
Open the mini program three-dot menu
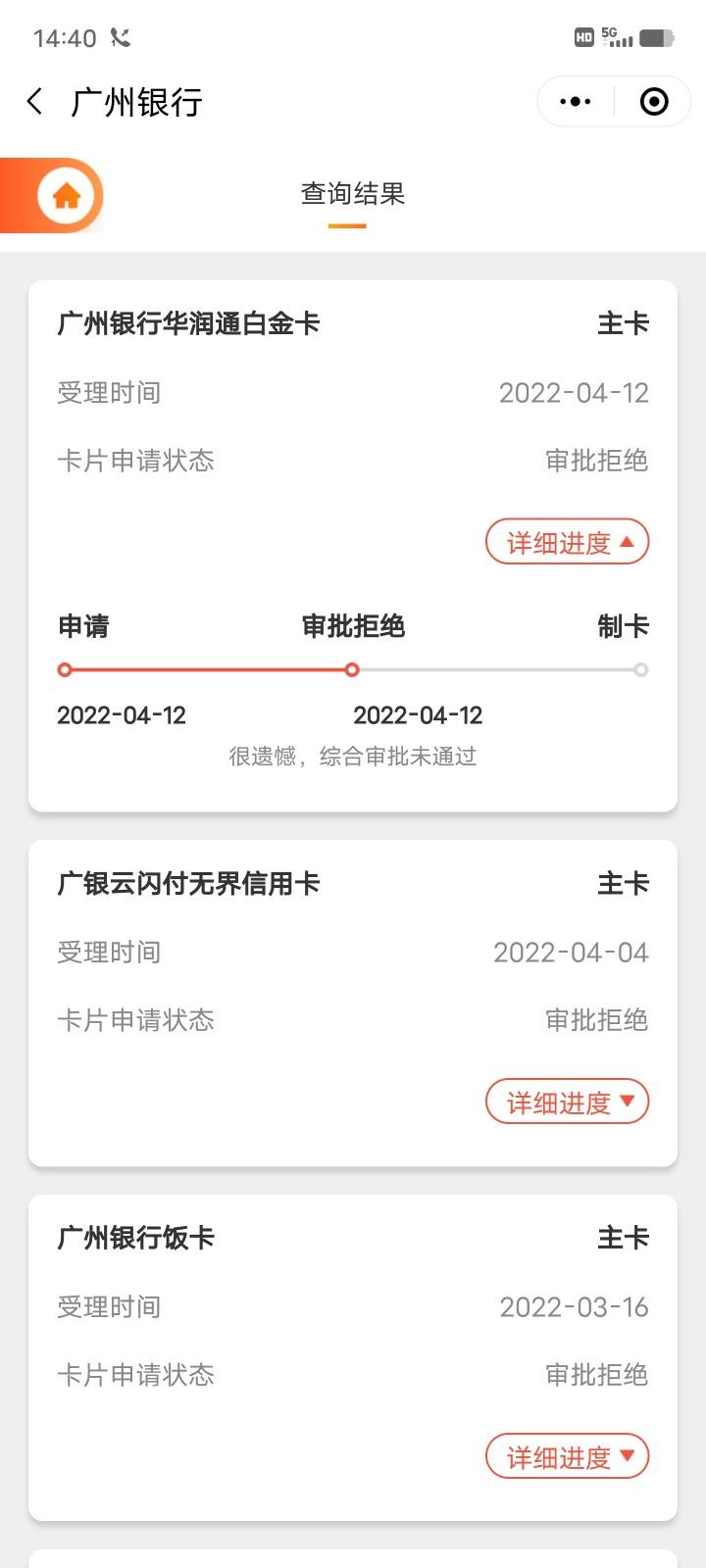point(576,102)
